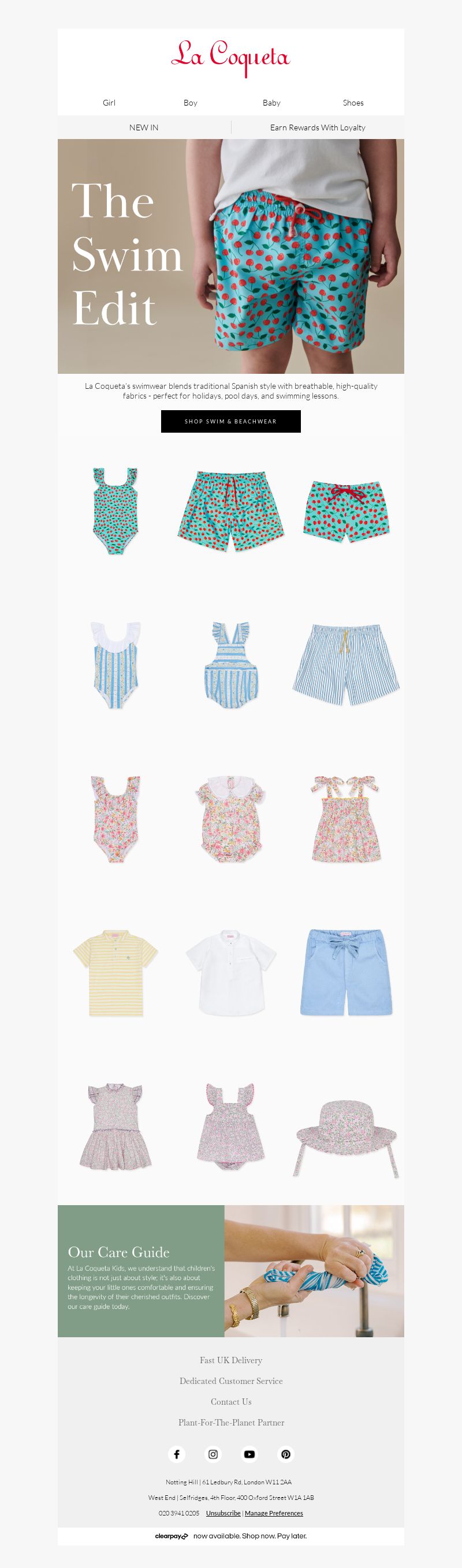Image resolution: width=462 pixels, height=1568 pixels.
Task: Open the Boy category link
Action: (190, 103)
